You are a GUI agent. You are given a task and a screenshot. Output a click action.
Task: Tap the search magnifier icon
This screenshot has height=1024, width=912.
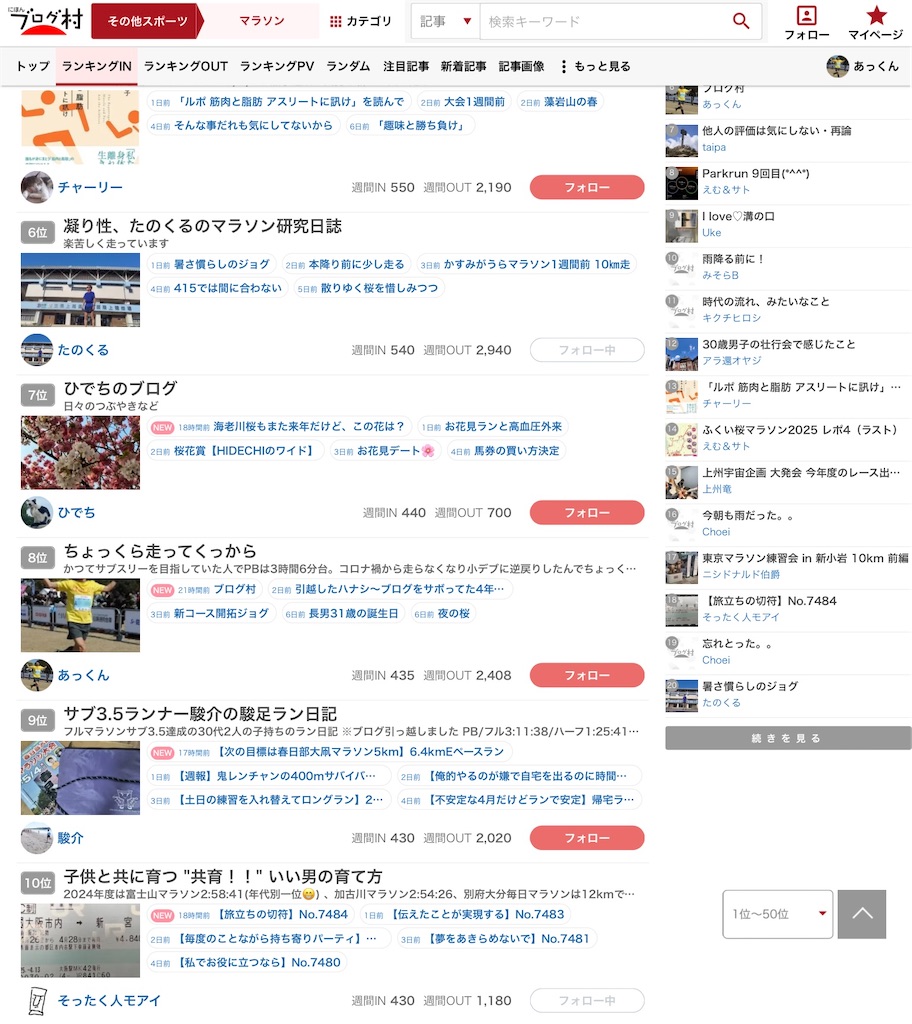point(741,21)
